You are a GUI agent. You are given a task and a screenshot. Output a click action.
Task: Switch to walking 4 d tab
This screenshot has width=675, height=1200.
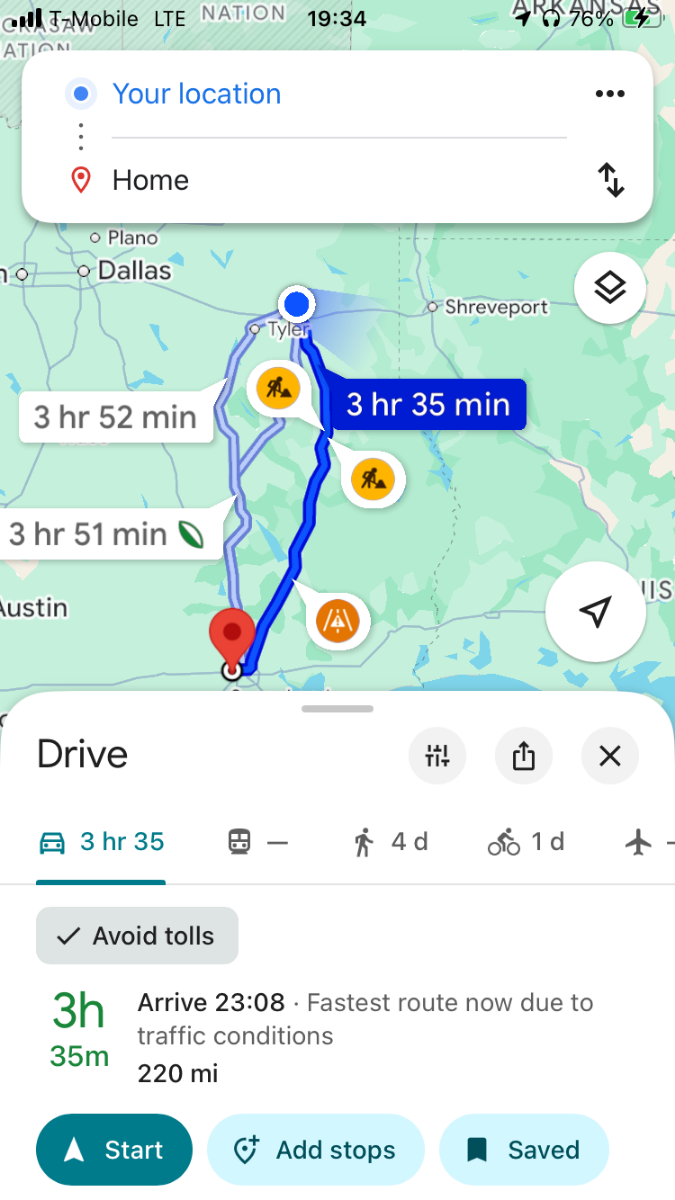point(390,842)
